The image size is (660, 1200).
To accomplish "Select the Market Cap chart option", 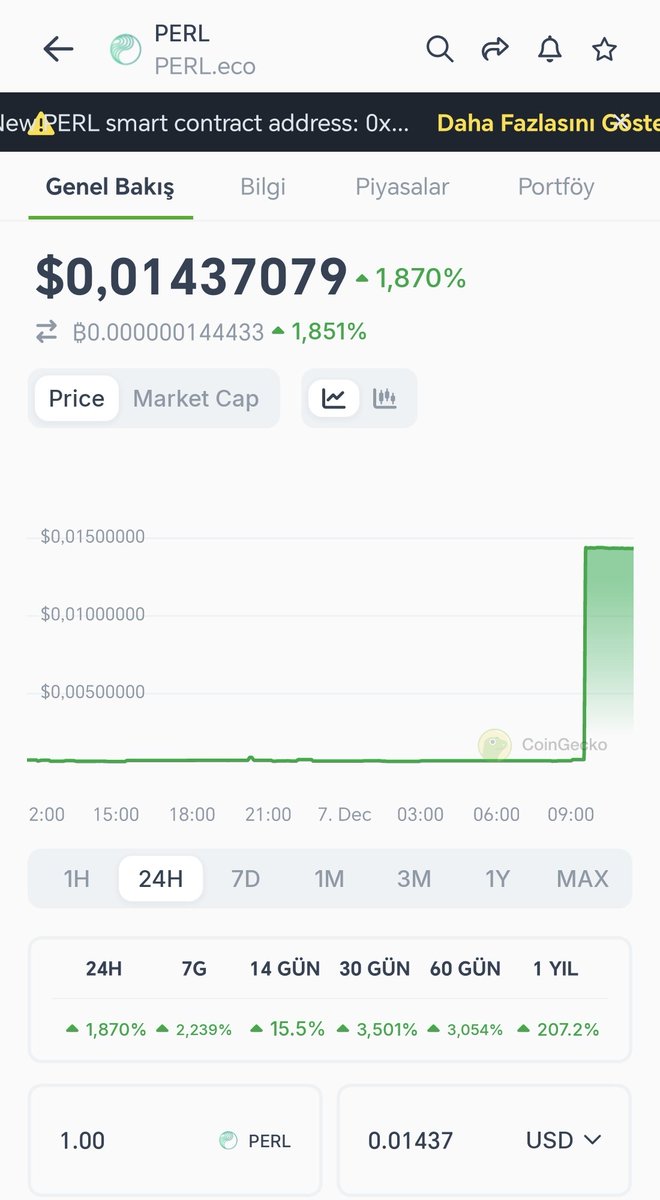I will [x=196, y=398].
